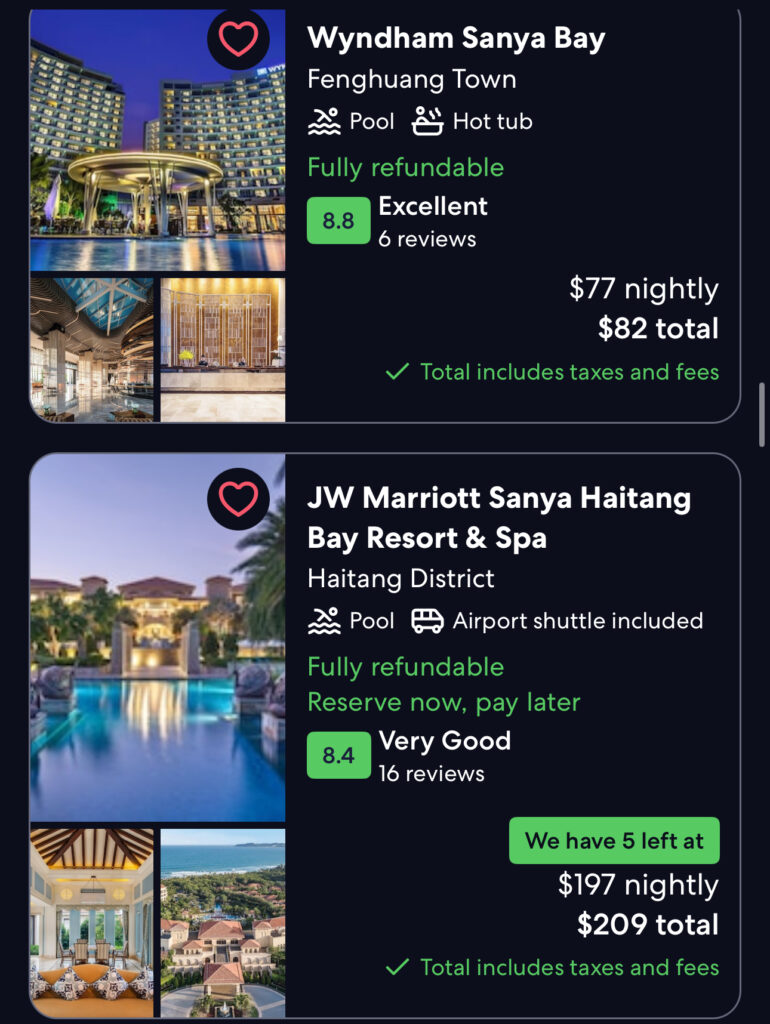View JW Marriott Sanya Haitang Bay Resort details
770x1024 pixels.
pos(498,517)
